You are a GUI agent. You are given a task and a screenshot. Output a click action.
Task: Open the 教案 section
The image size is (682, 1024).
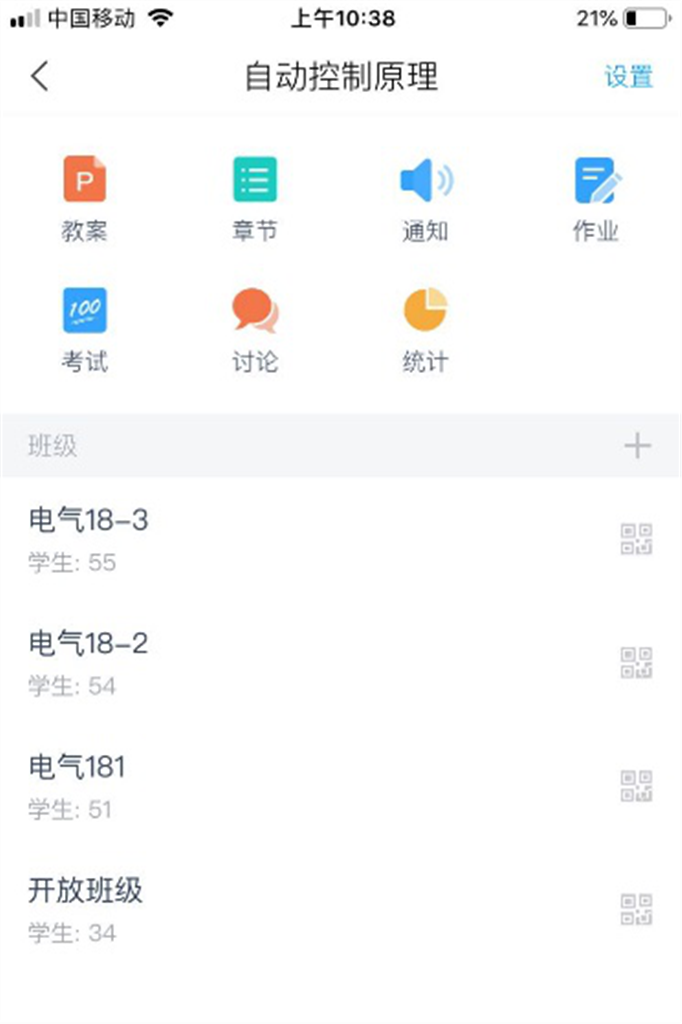tap(85, 199)
